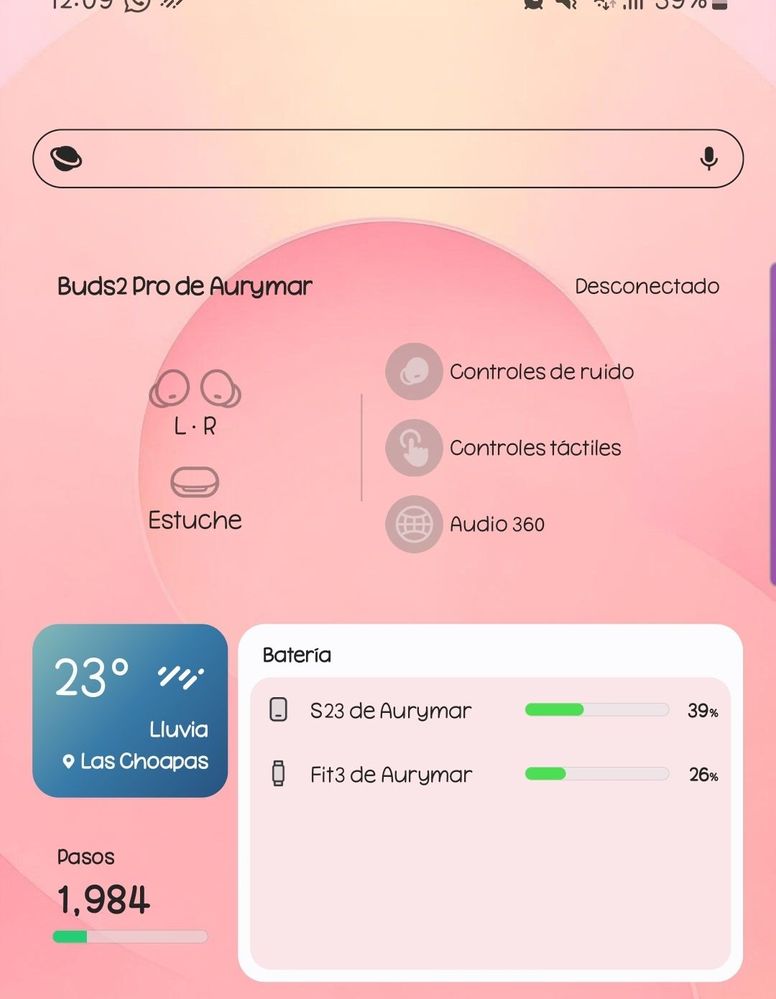The width and height of the screenshot is (776, 999).
Task: Open the Buds2 Pro de Aurymar widget
Action: pos(185,286)
